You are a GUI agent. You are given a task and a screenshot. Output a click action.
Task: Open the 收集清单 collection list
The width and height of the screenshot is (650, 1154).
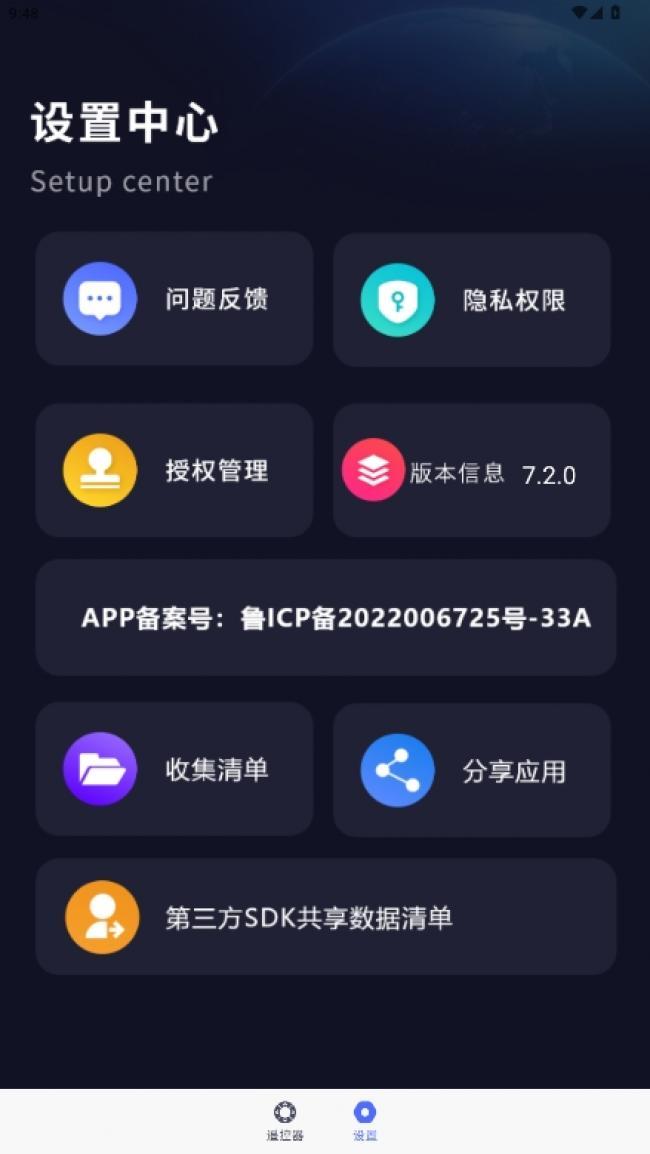coord(174,769)
